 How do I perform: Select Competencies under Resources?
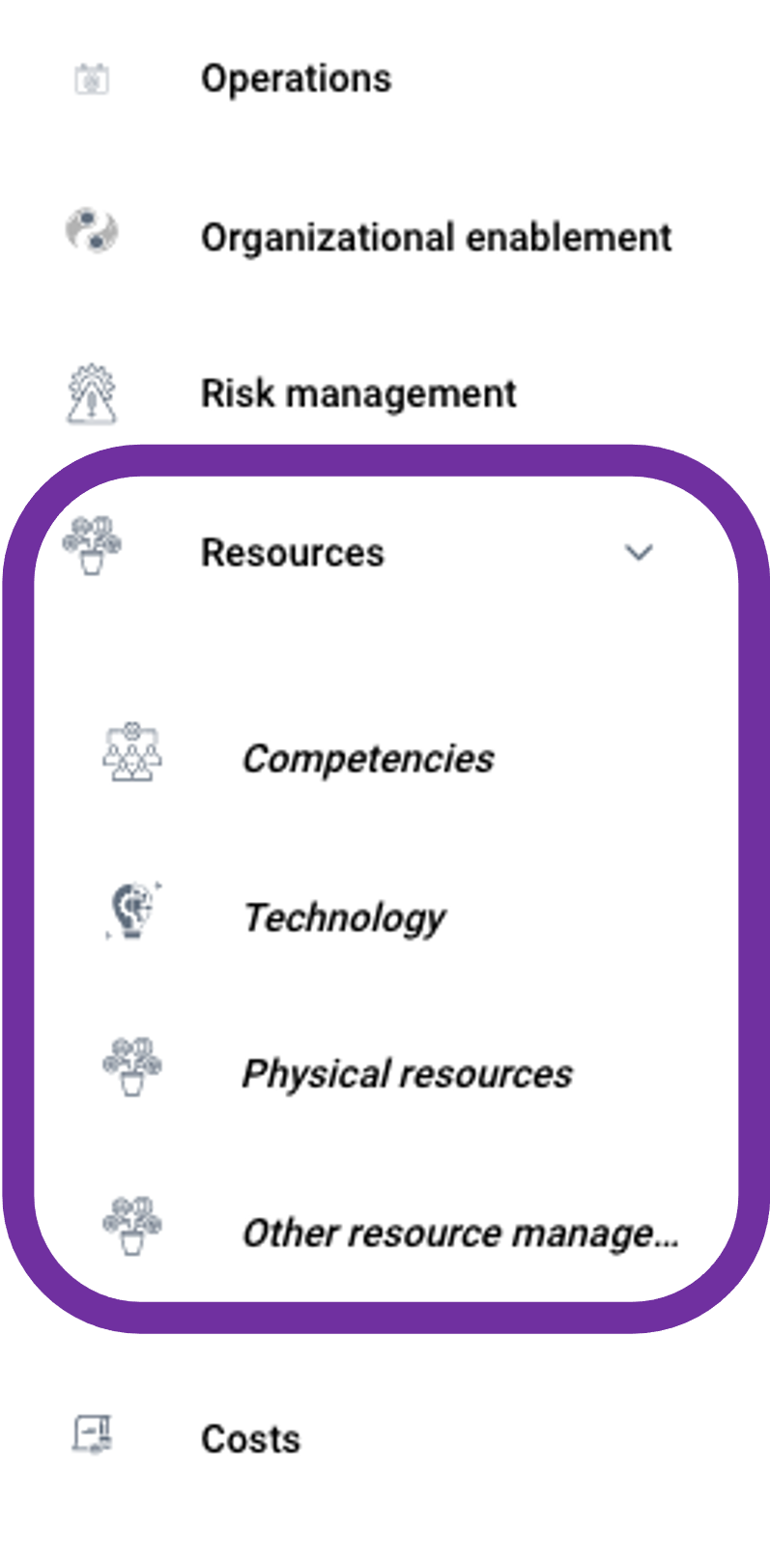pyautogui.click(x=367, y=760)
